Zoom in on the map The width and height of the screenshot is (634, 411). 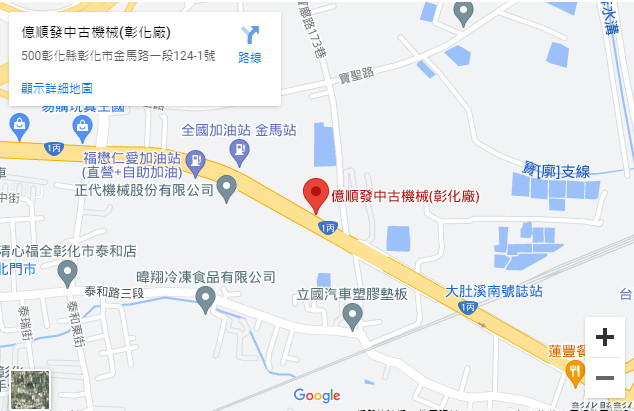[x=604, y=337]
